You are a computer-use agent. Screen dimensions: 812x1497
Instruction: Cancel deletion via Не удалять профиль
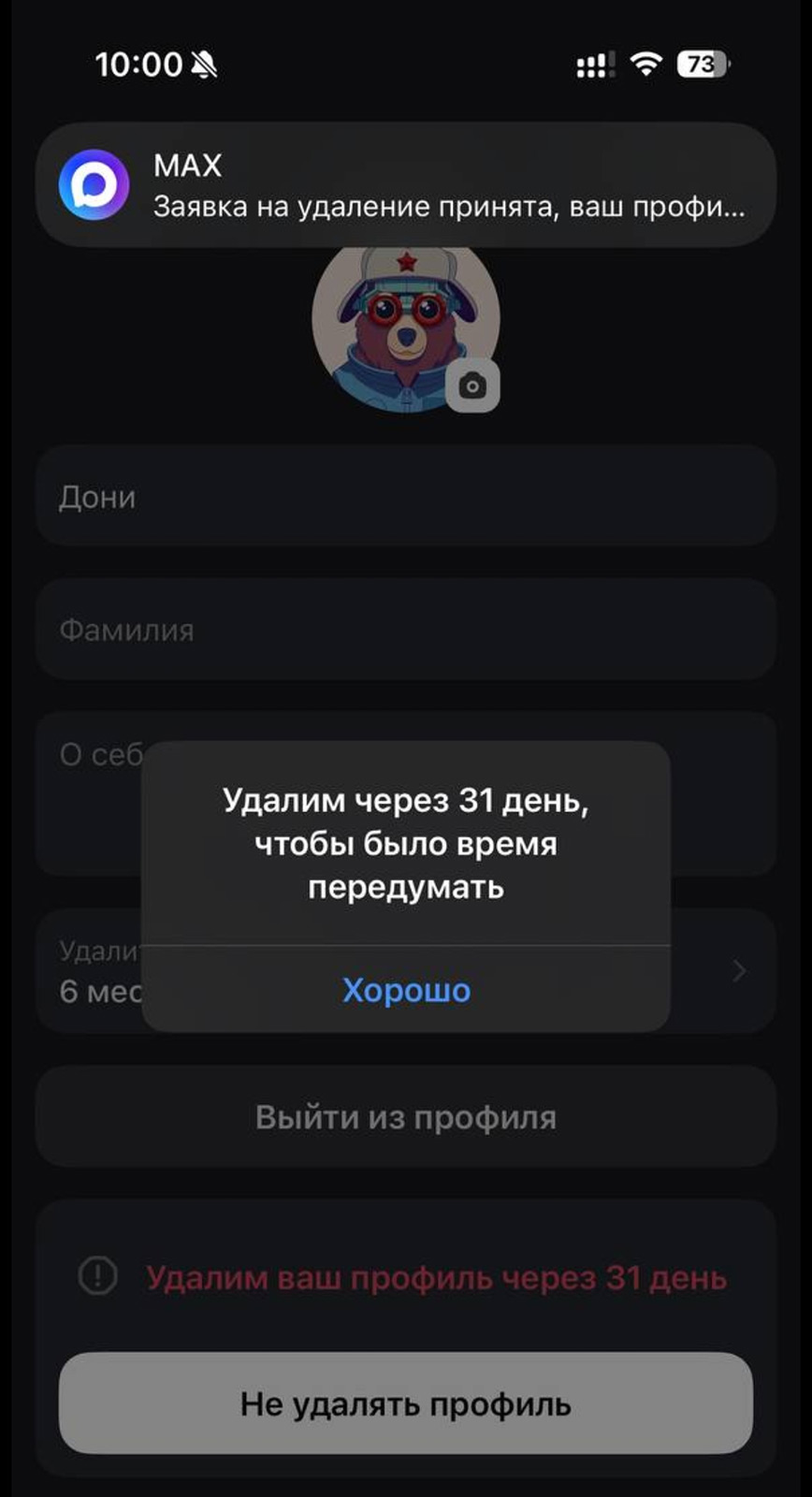point(406,1403)
